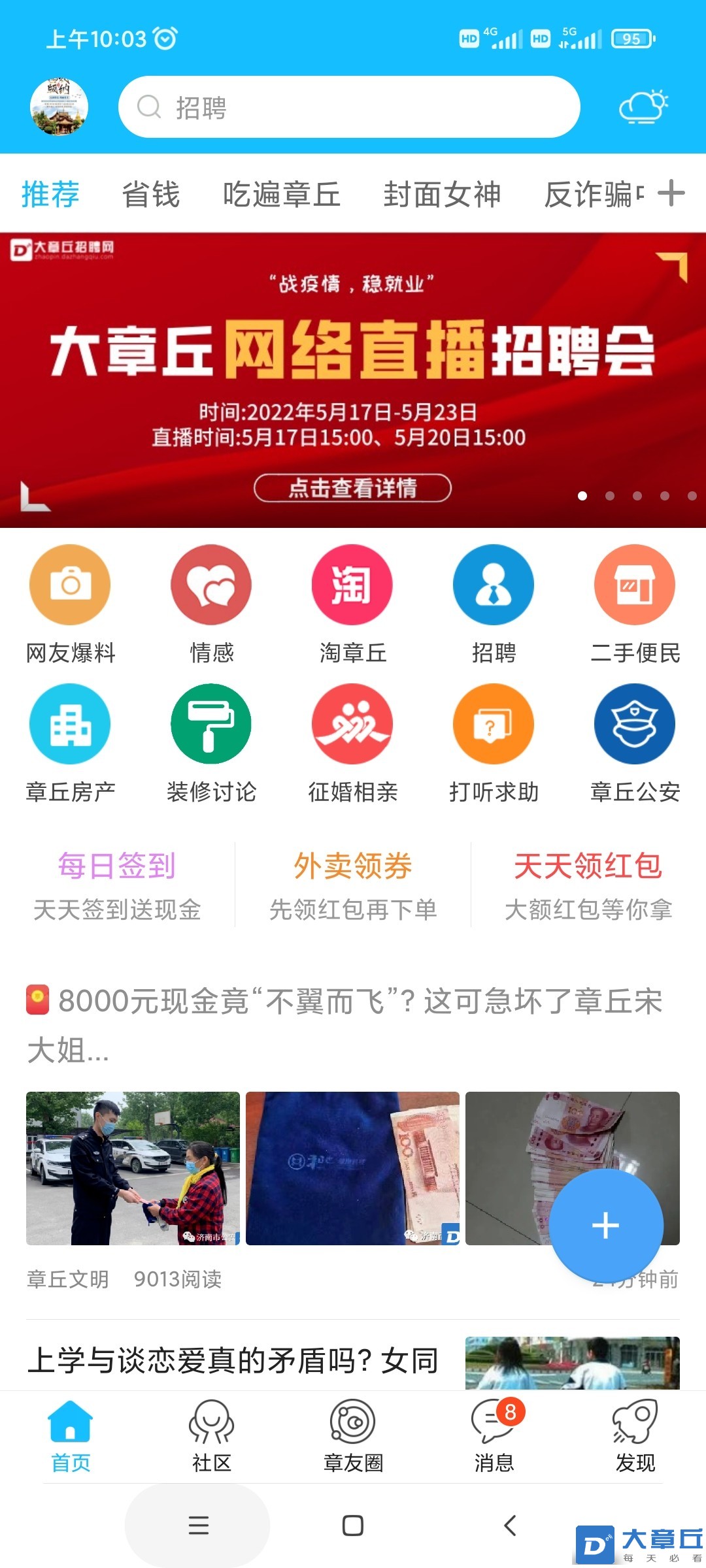Switch to the 吃遍章丘 tab

[x=282, y=194]
